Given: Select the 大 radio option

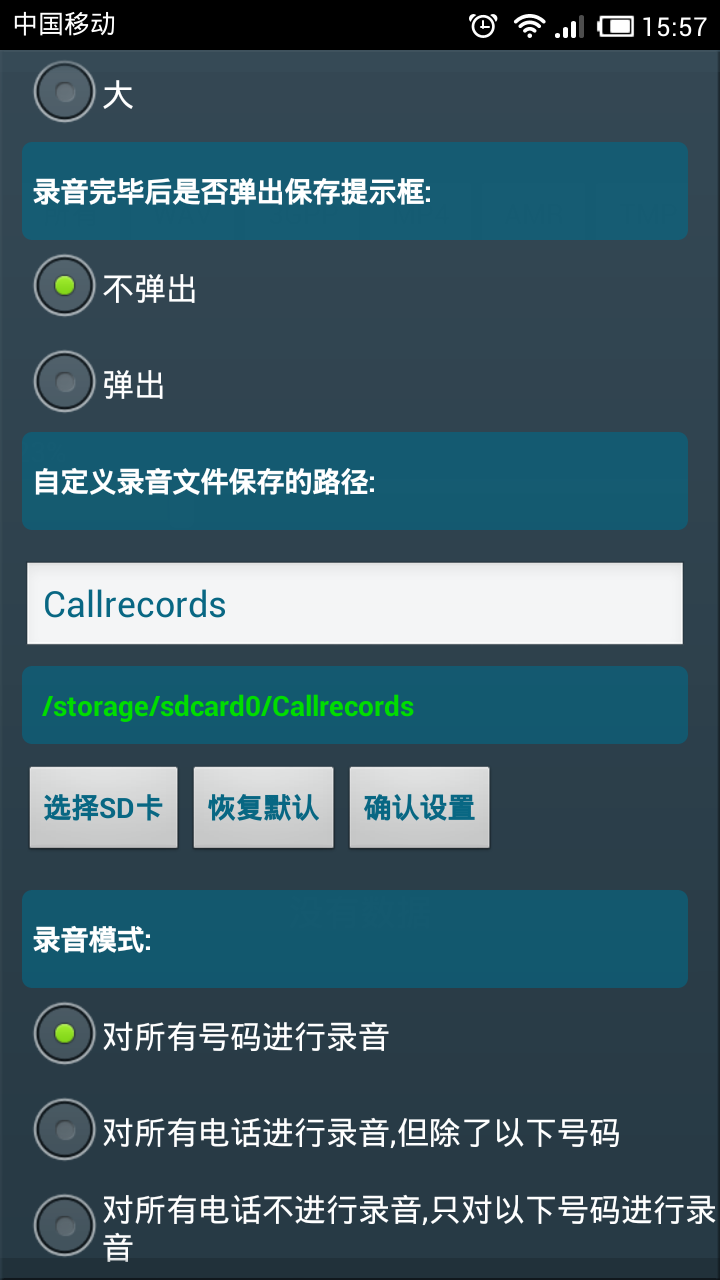Looking at the screenshot, I should pyautogui.click(x=65, y=93).
